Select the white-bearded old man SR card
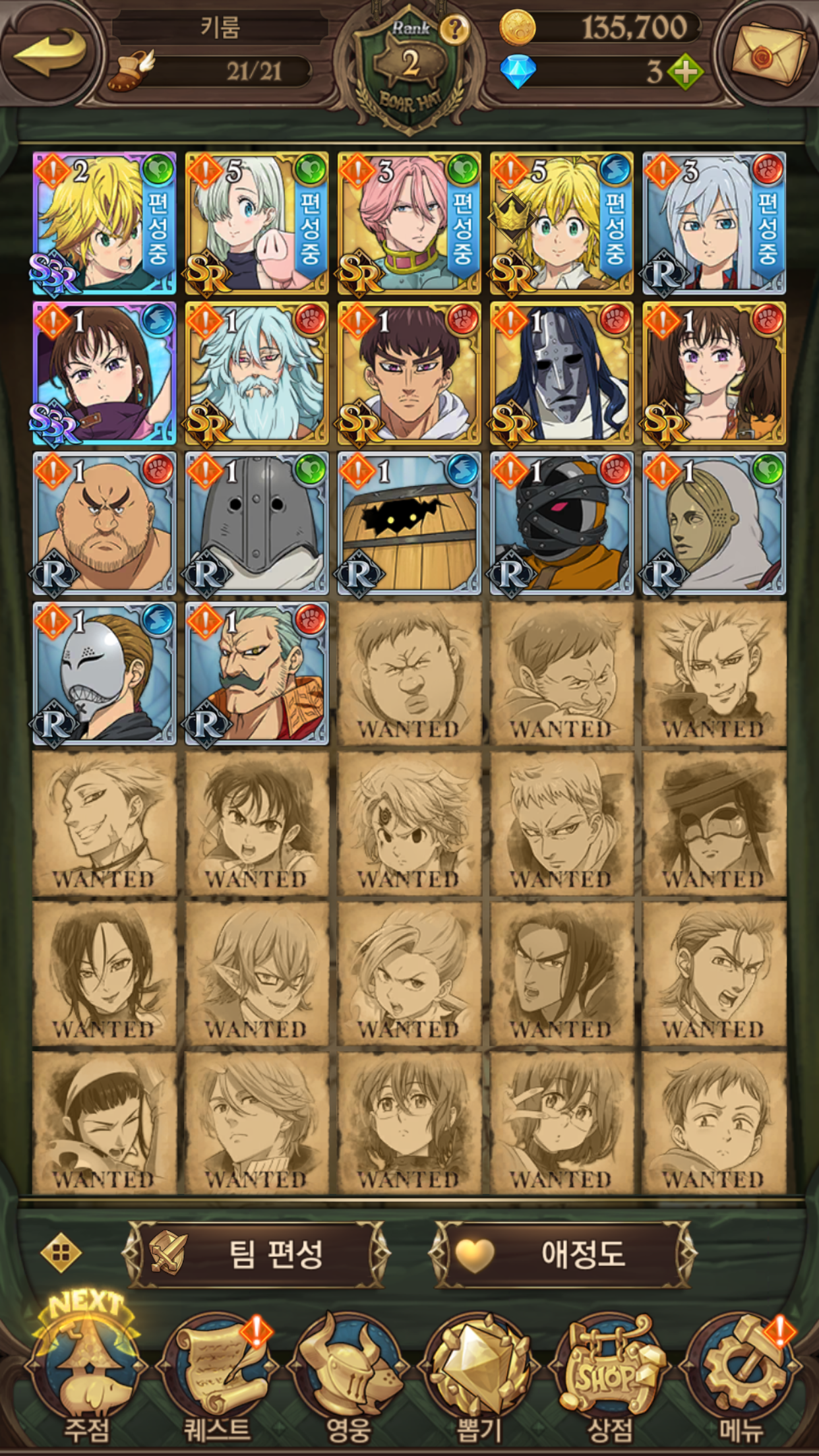 coord(257,373)
